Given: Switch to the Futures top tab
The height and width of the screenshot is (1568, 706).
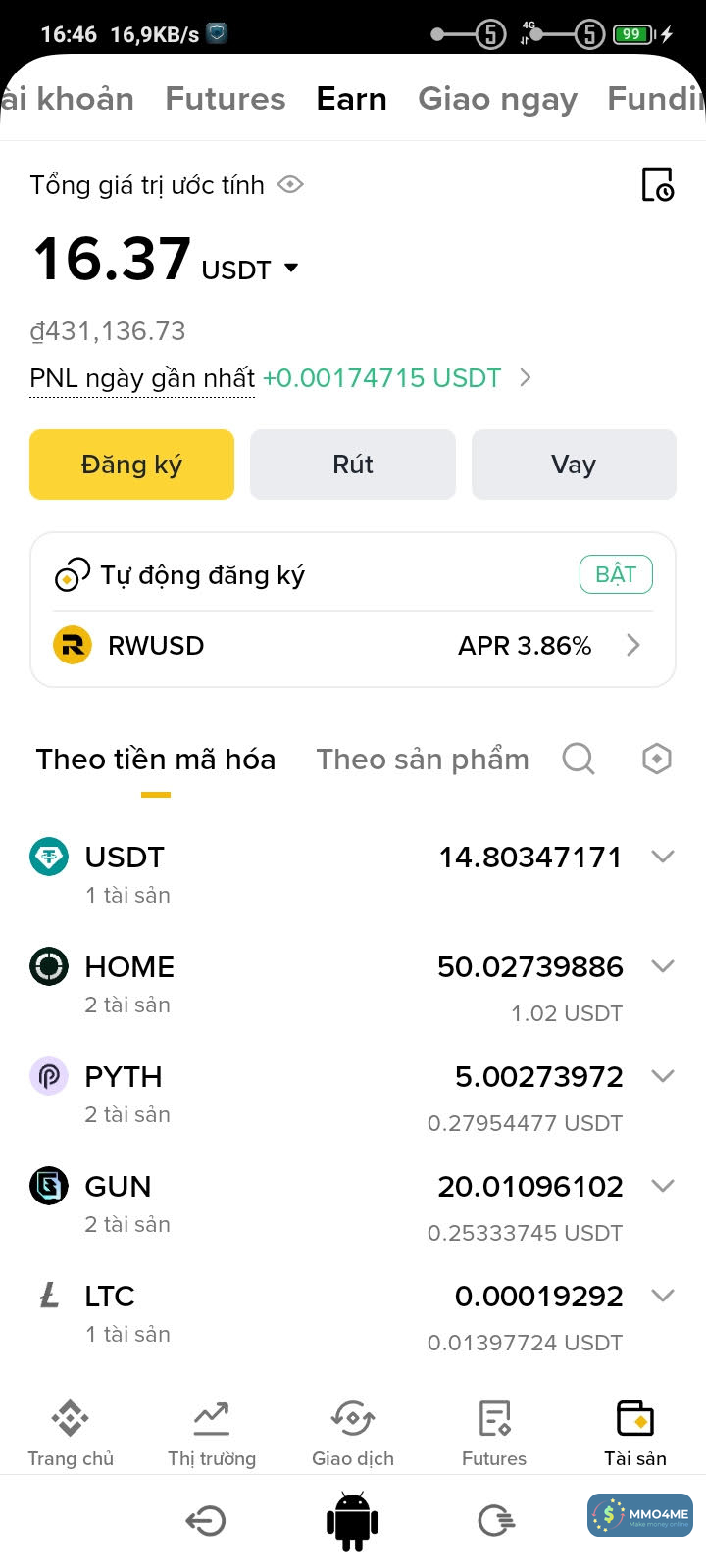Looking at the screenshot, I should pyautogui.click(x=226, y=99).
